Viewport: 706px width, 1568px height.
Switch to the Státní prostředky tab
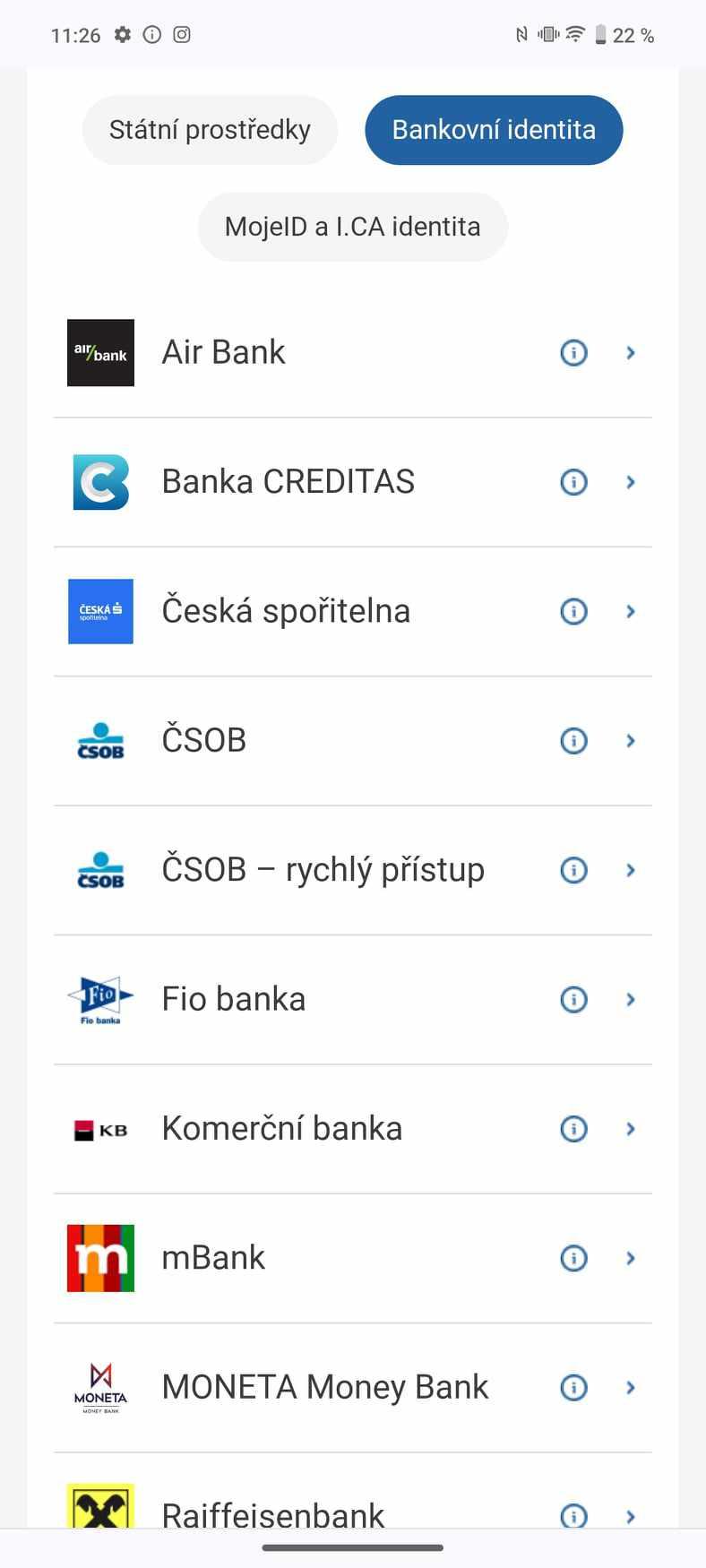210,130
